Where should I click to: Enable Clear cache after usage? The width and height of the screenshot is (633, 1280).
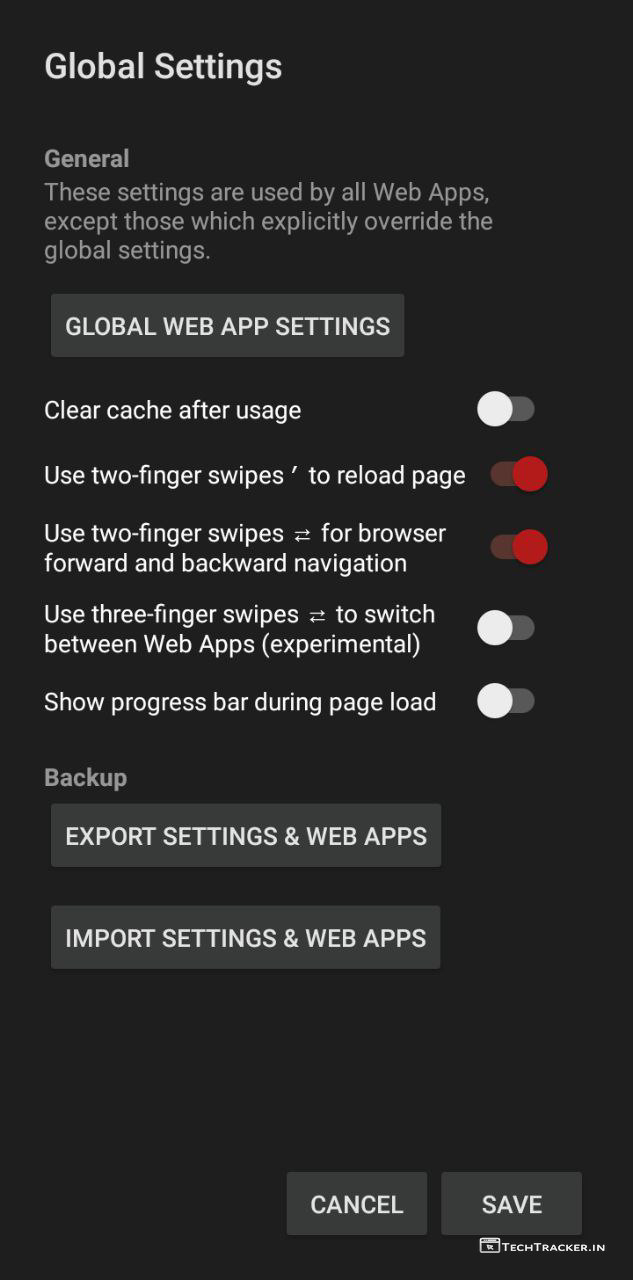(507, 409)
